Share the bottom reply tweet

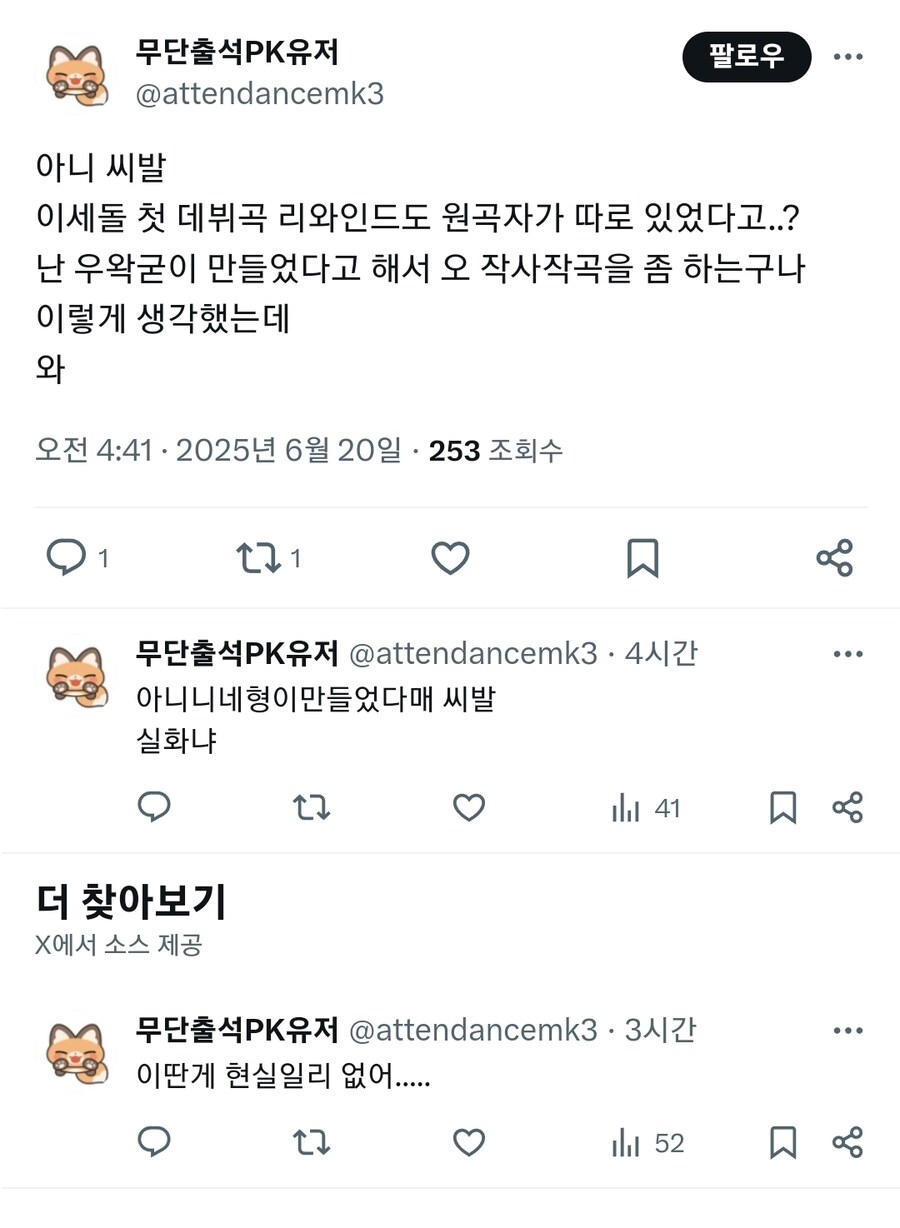click(847, 1142)
